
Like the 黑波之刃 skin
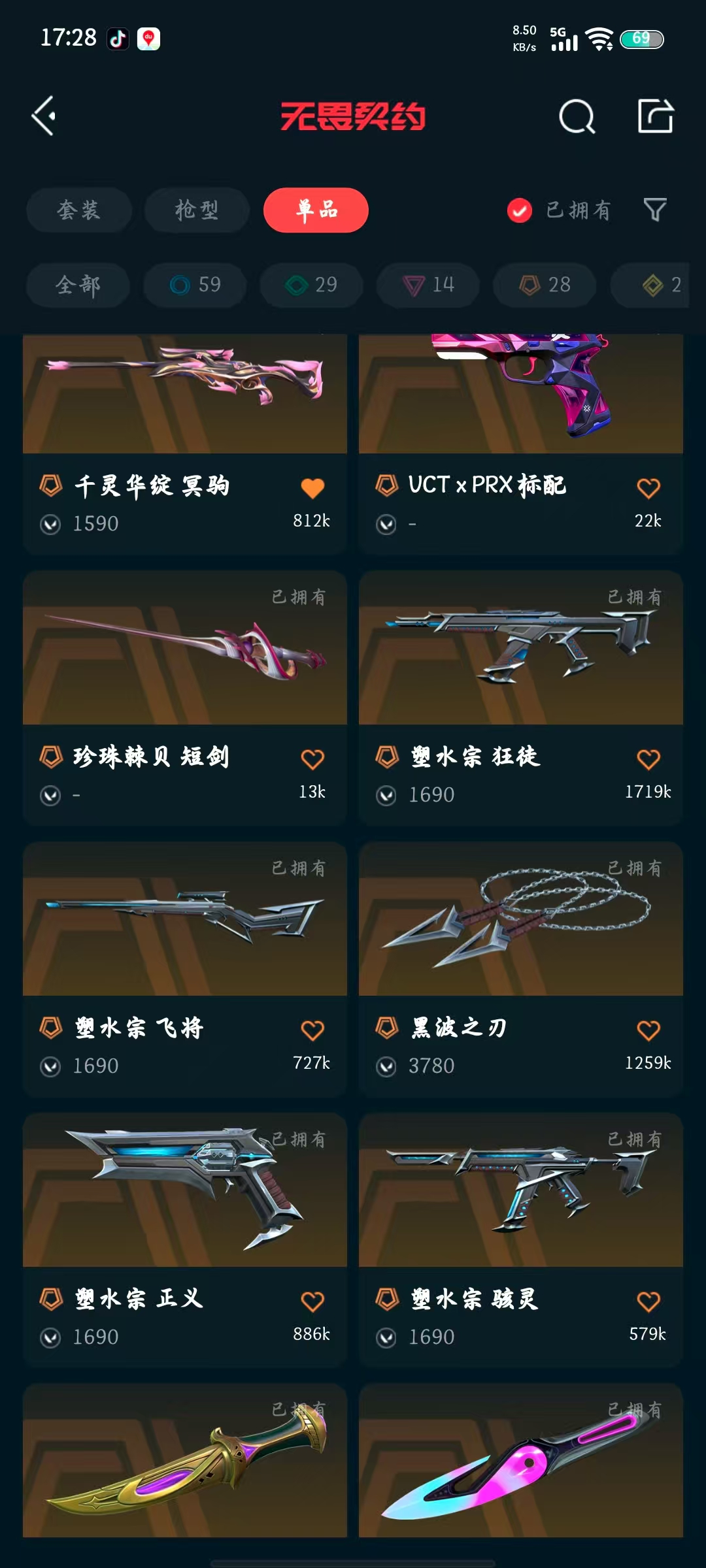pyautogui.click(x=648, y=1030)
